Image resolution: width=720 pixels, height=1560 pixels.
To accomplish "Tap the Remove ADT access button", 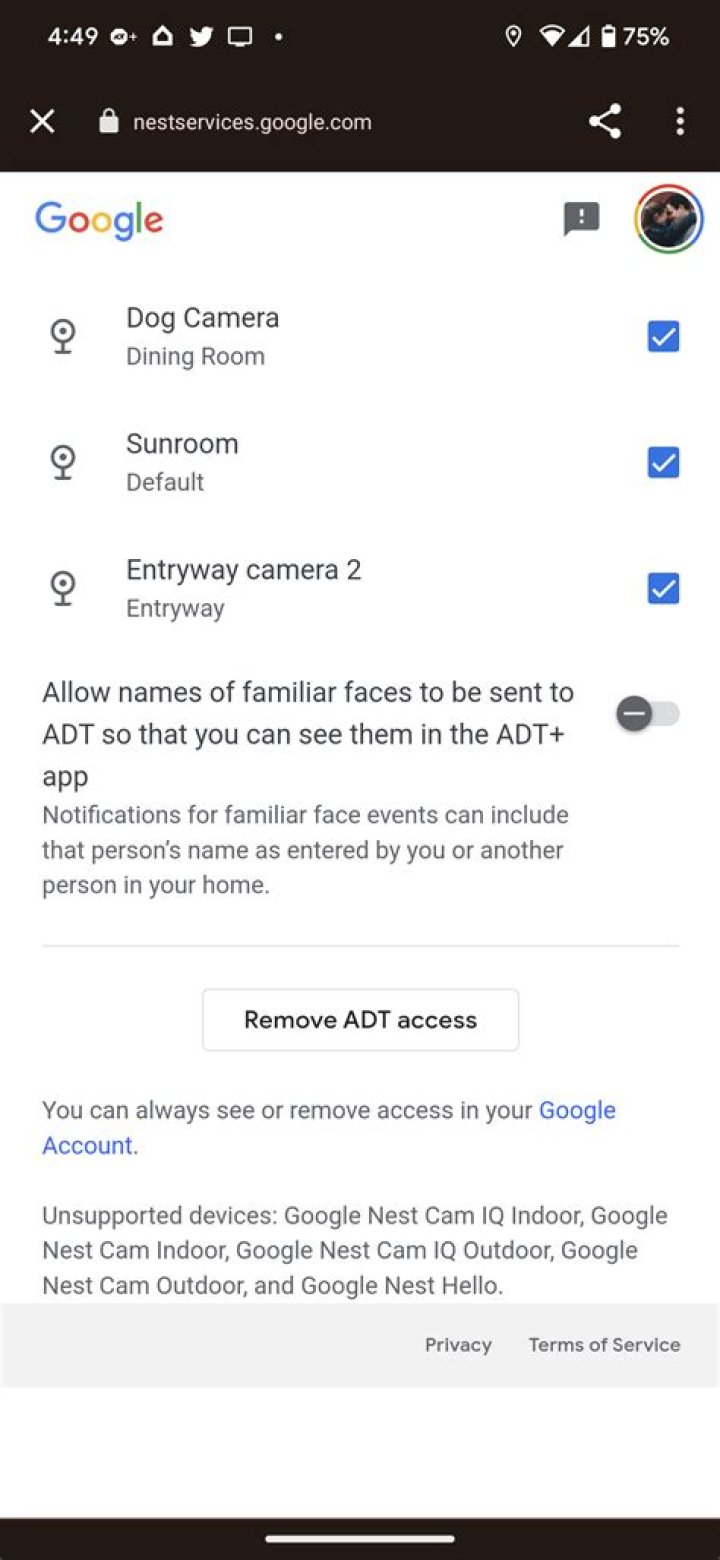I will [x=360, y=1020].
